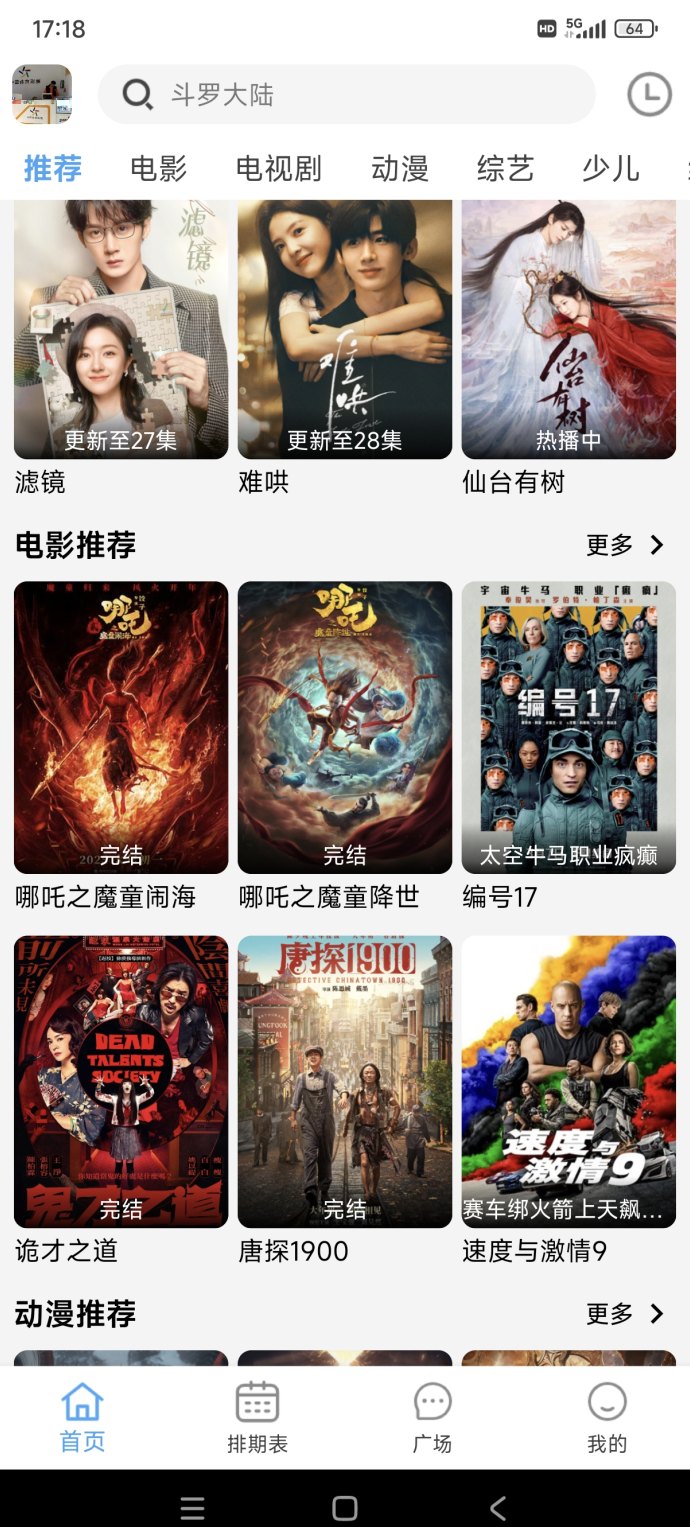Viewport: 690px width, 1527px height.
Task: Select the 动漫 category tab
Action: (400, 168)
